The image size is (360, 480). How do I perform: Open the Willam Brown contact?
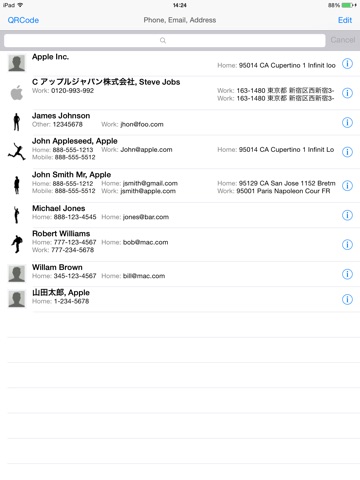180,274
